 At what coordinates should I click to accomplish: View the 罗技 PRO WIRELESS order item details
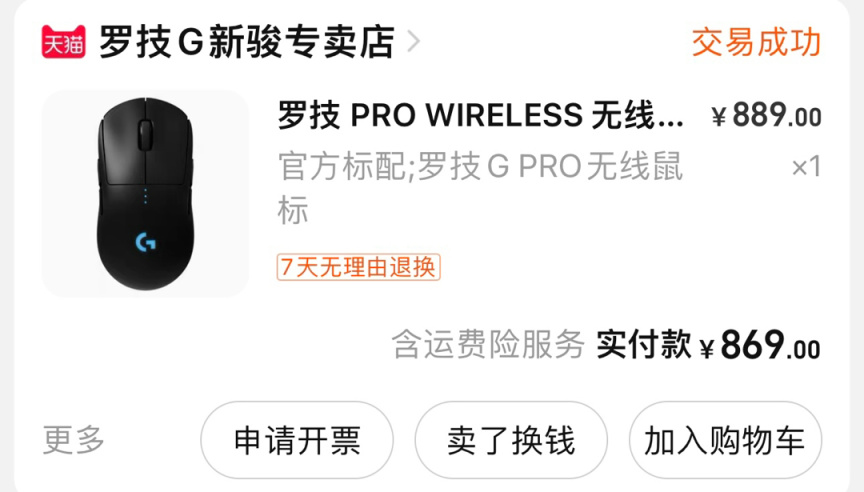coord(481,117)
